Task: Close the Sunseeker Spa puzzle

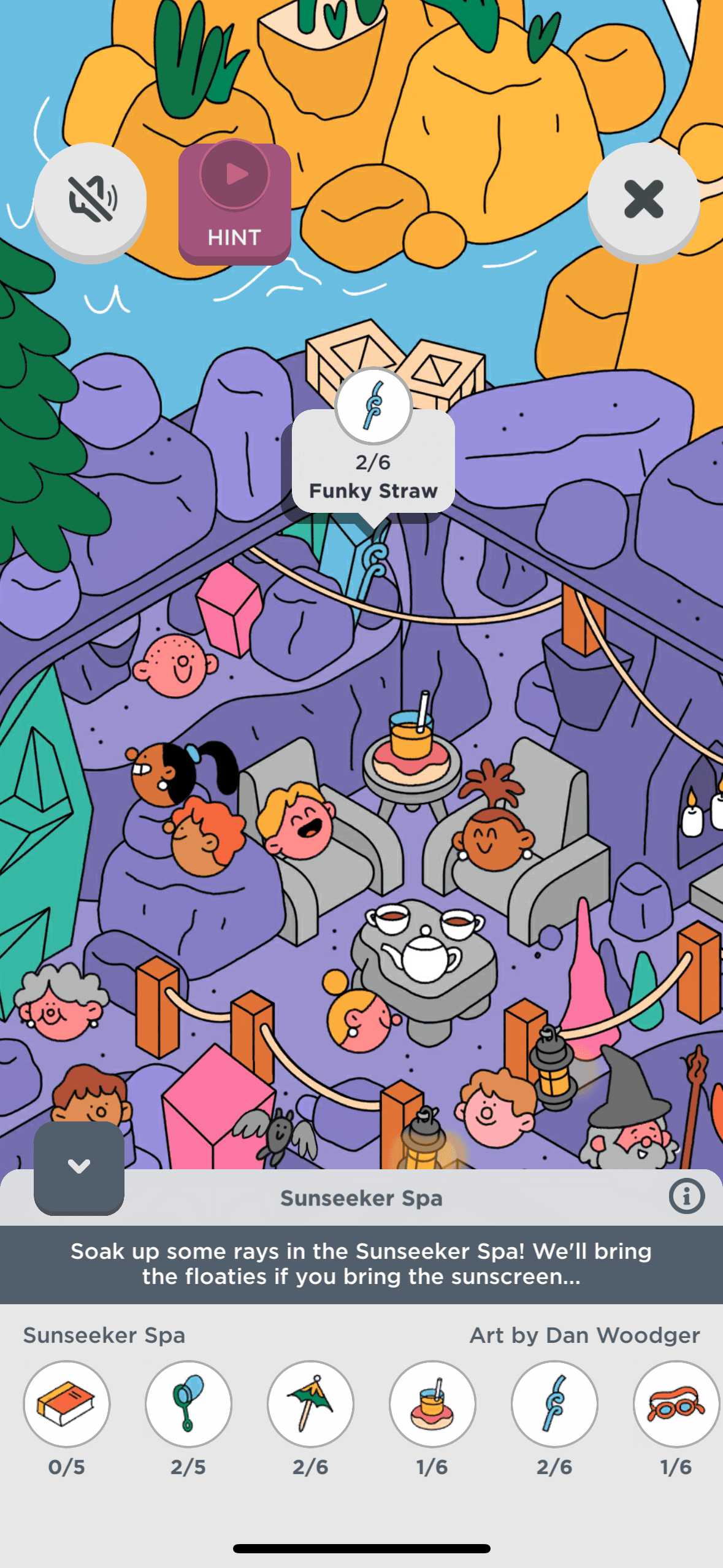Action: [x=643, y=199]
